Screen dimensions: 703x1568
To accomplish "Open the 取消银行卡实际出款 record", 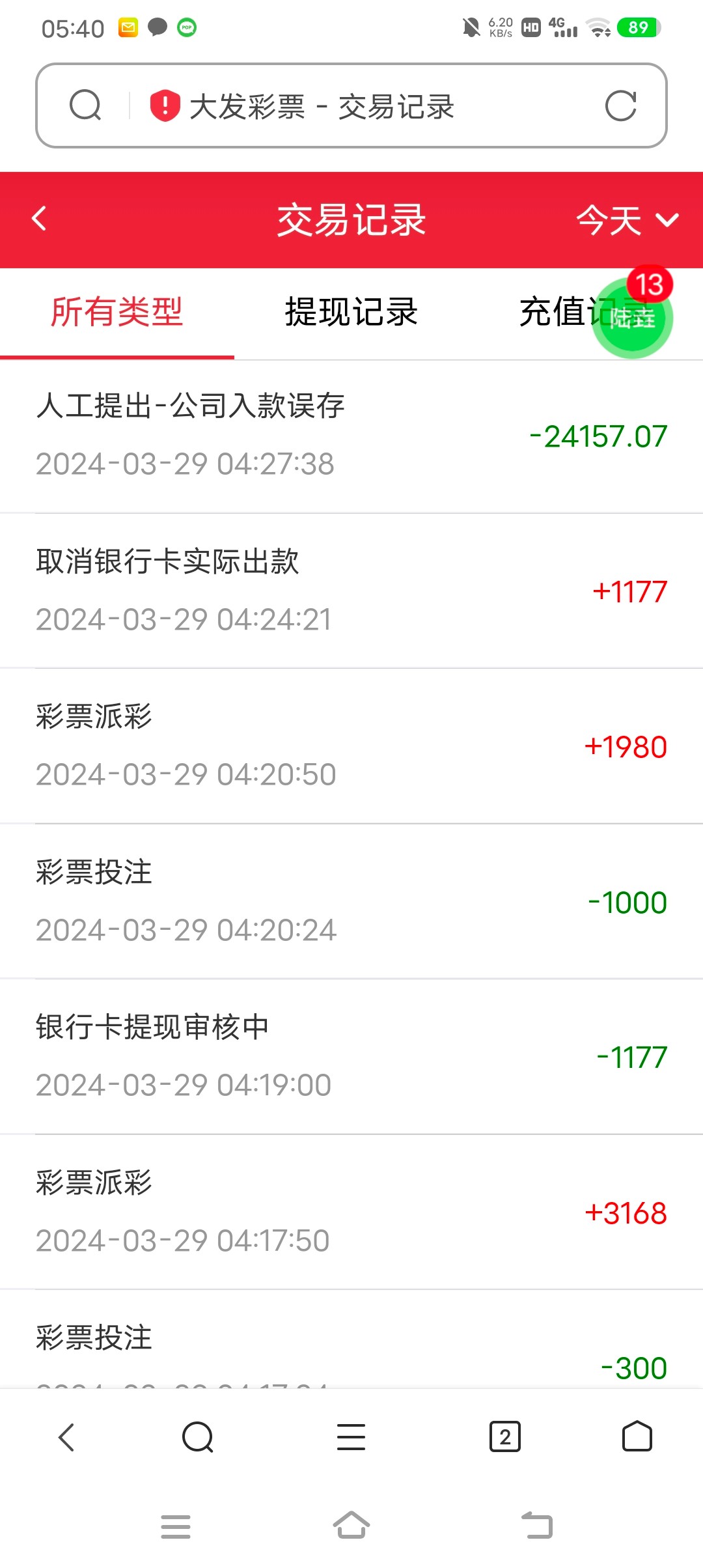I will tap(351, 591).
